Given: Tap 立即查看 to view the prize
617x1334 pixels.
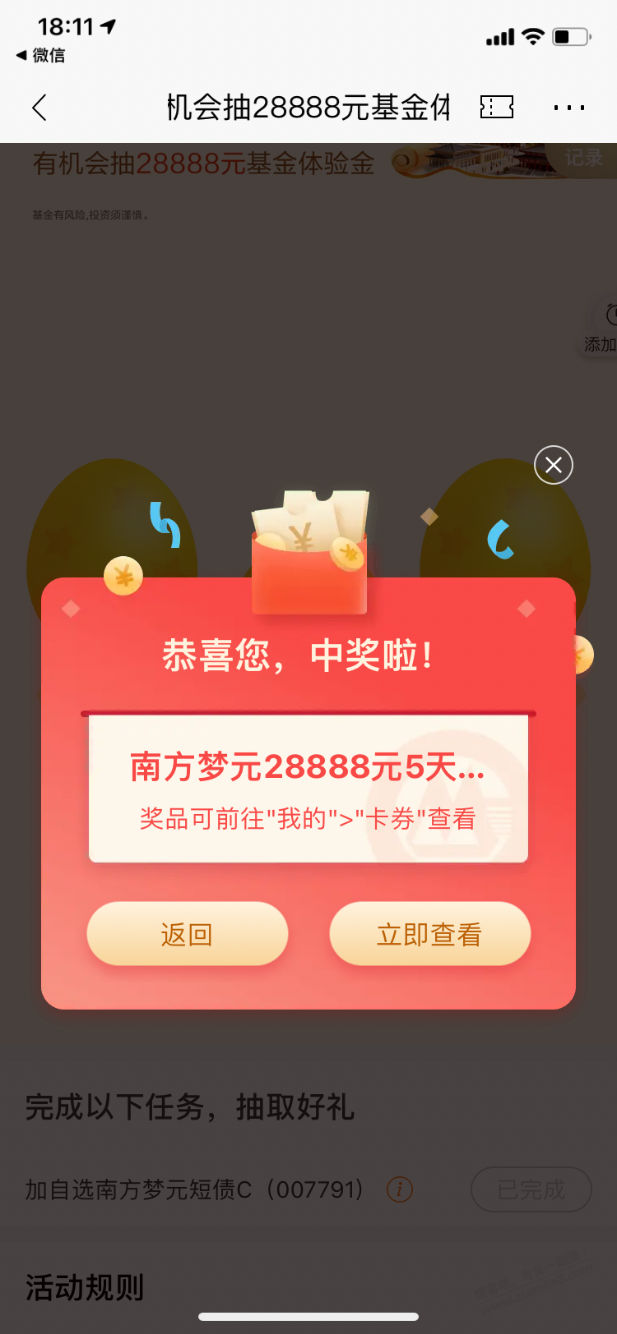Looking at the screenshot, I should 429,934.
